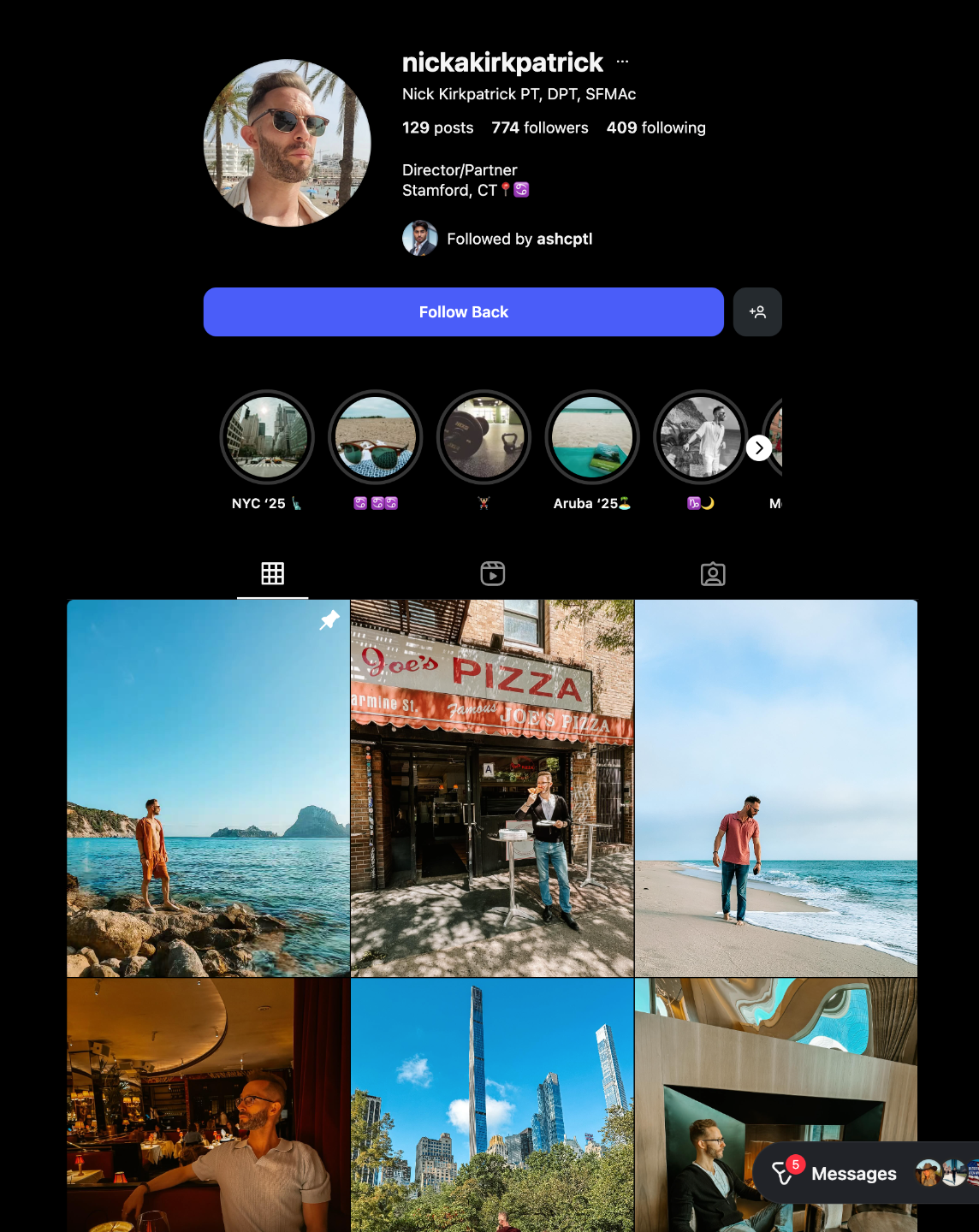Show more highlights with the right arrow
979x1232 pixels.
pyautogui.click(x=759, y=447)
